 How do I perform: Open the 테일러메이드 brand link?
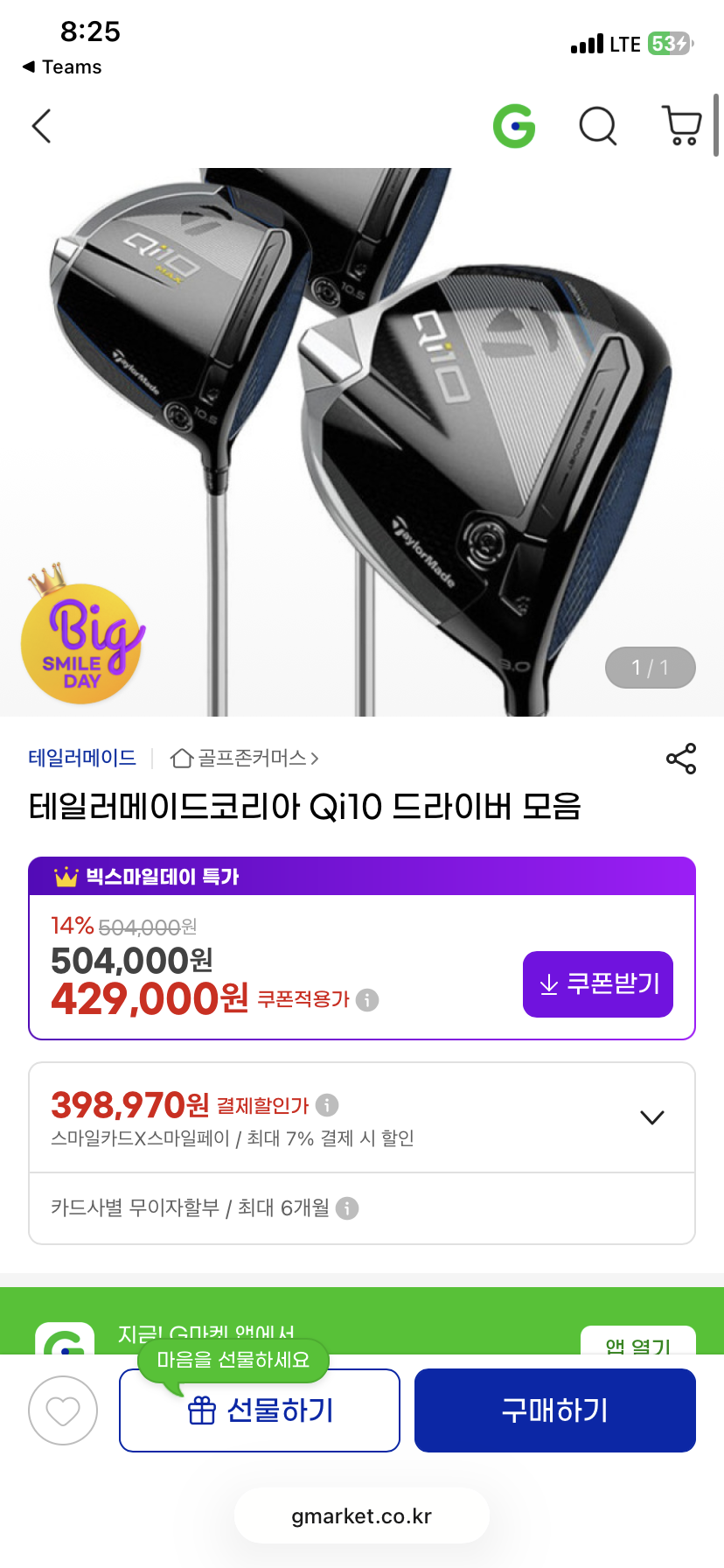pos(82,758)
